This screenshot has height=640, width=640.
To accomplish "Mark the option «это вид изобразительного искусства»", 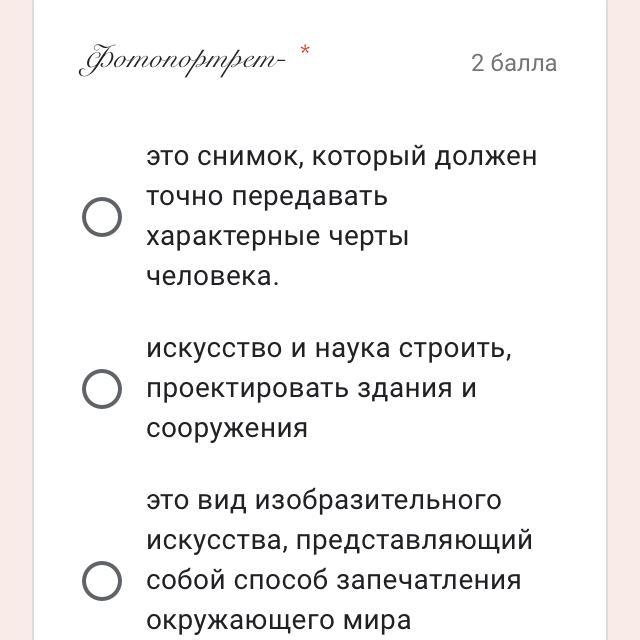I will (x=102, y=580).
